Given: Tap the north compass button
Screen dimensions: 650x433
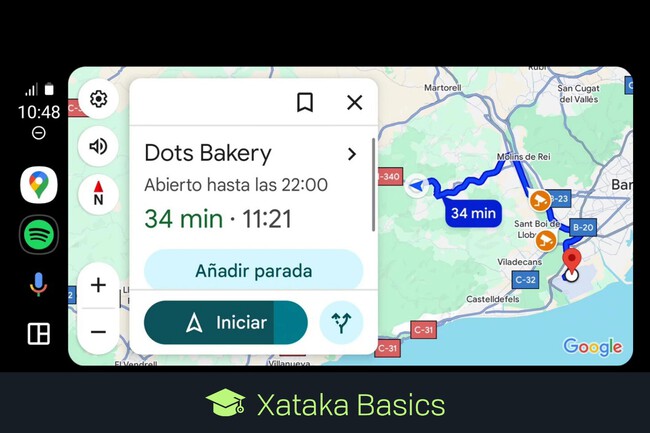Looking at the screenshot, I should [98, 193].
